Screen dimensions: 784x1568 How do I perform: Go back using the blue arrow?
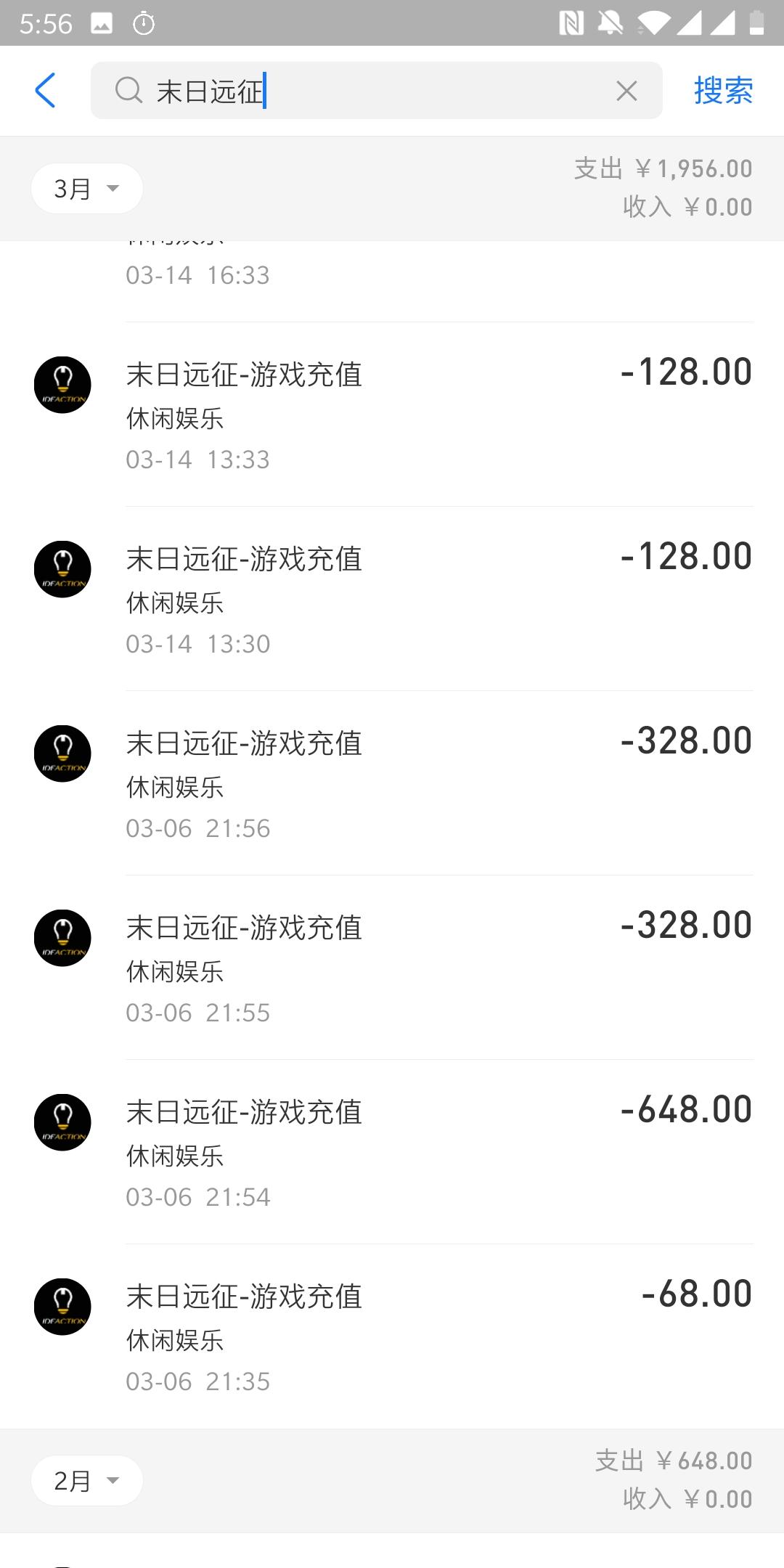[45, 91]
